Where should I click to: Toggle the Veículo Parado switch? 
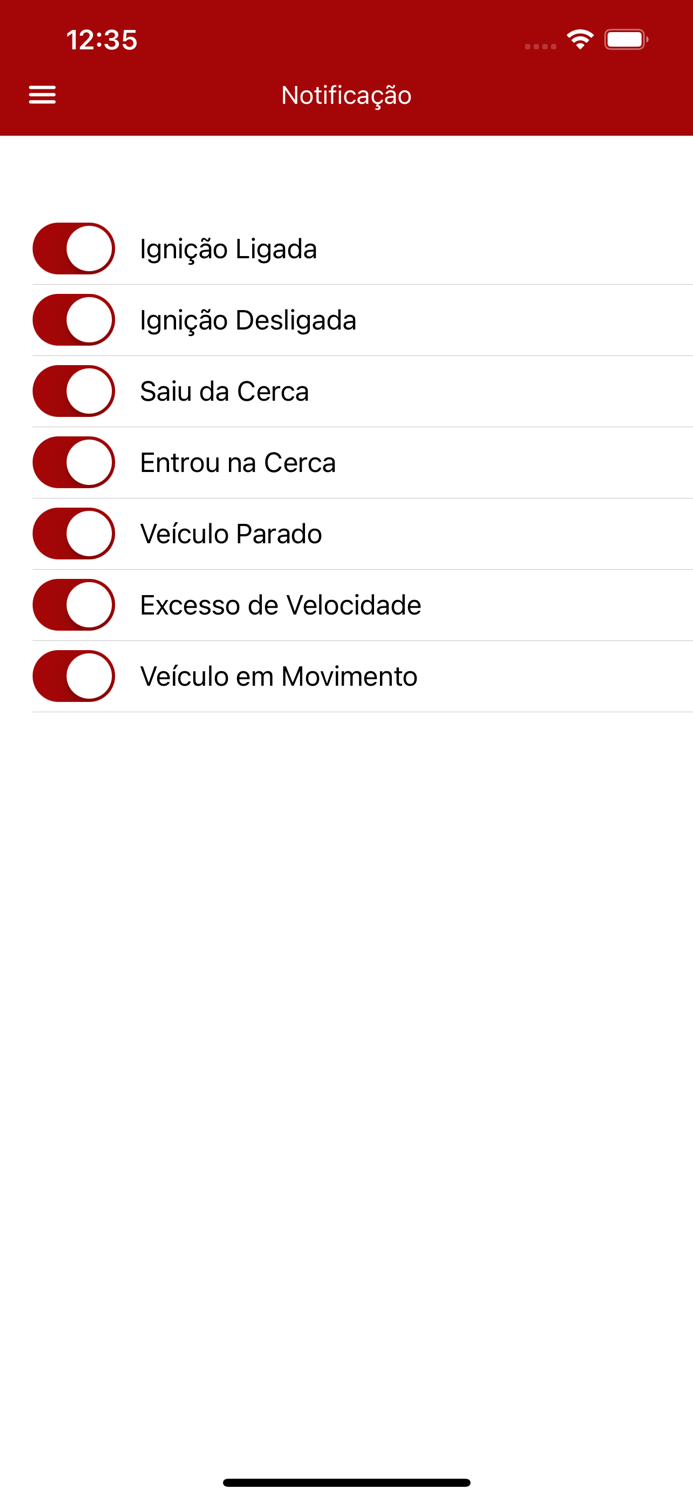coord(74,534)
